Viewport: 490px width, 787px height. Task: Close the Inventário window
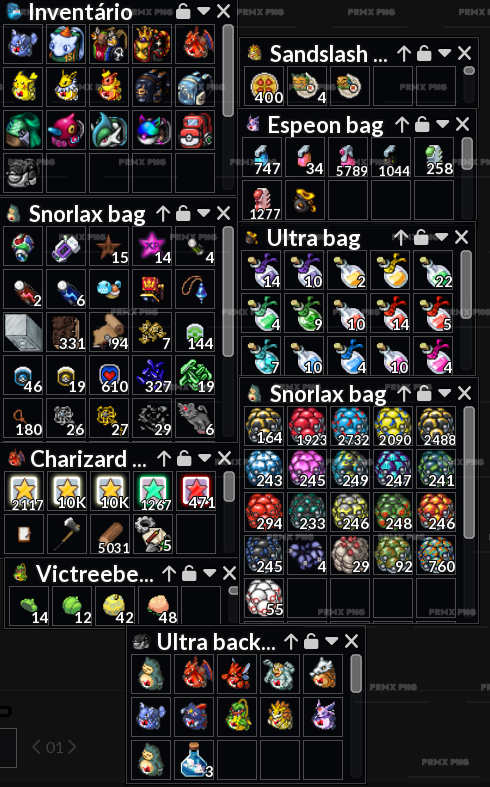[223, 11]
